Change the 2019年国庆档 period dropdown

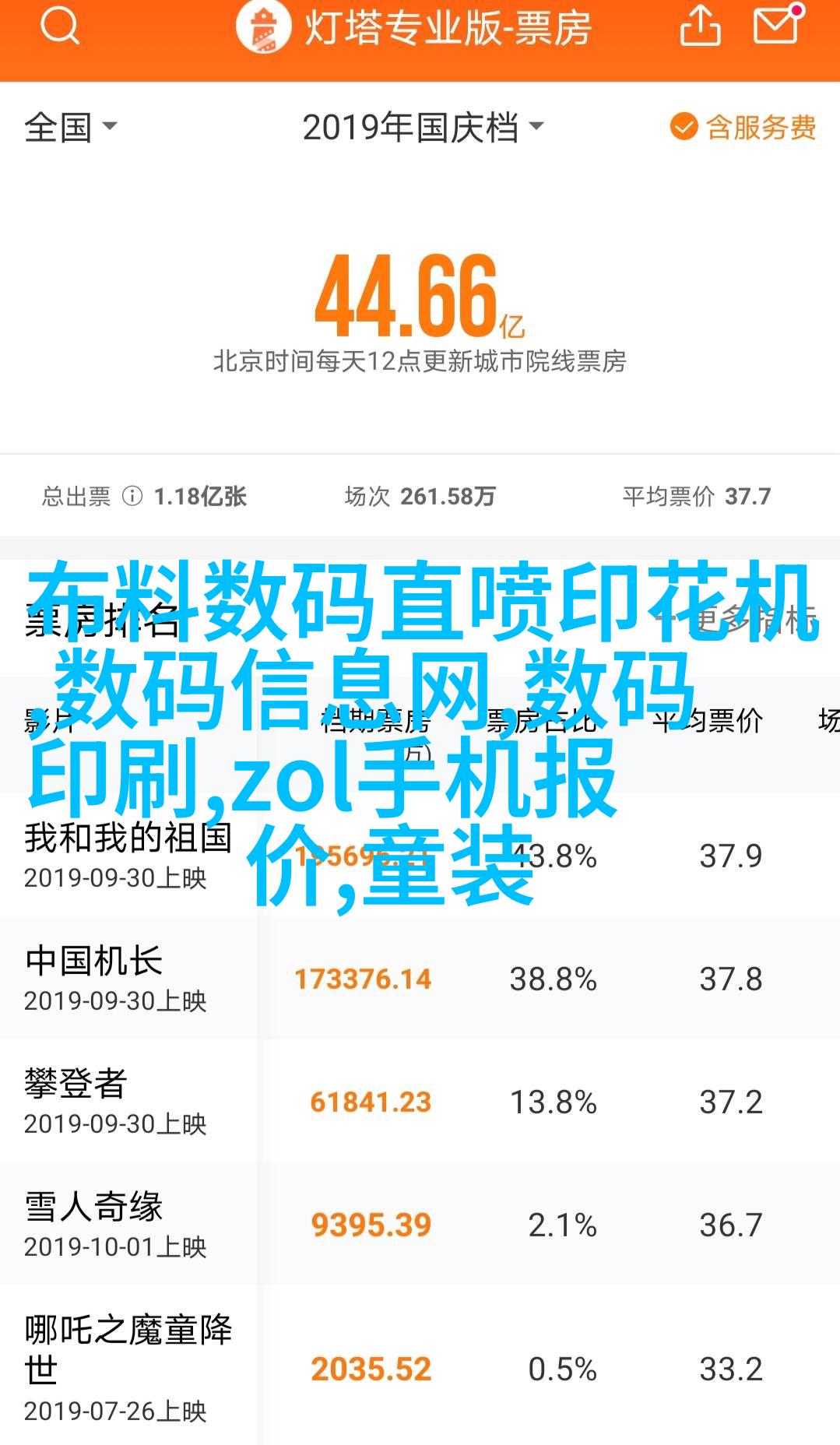(x=423, y=128)
